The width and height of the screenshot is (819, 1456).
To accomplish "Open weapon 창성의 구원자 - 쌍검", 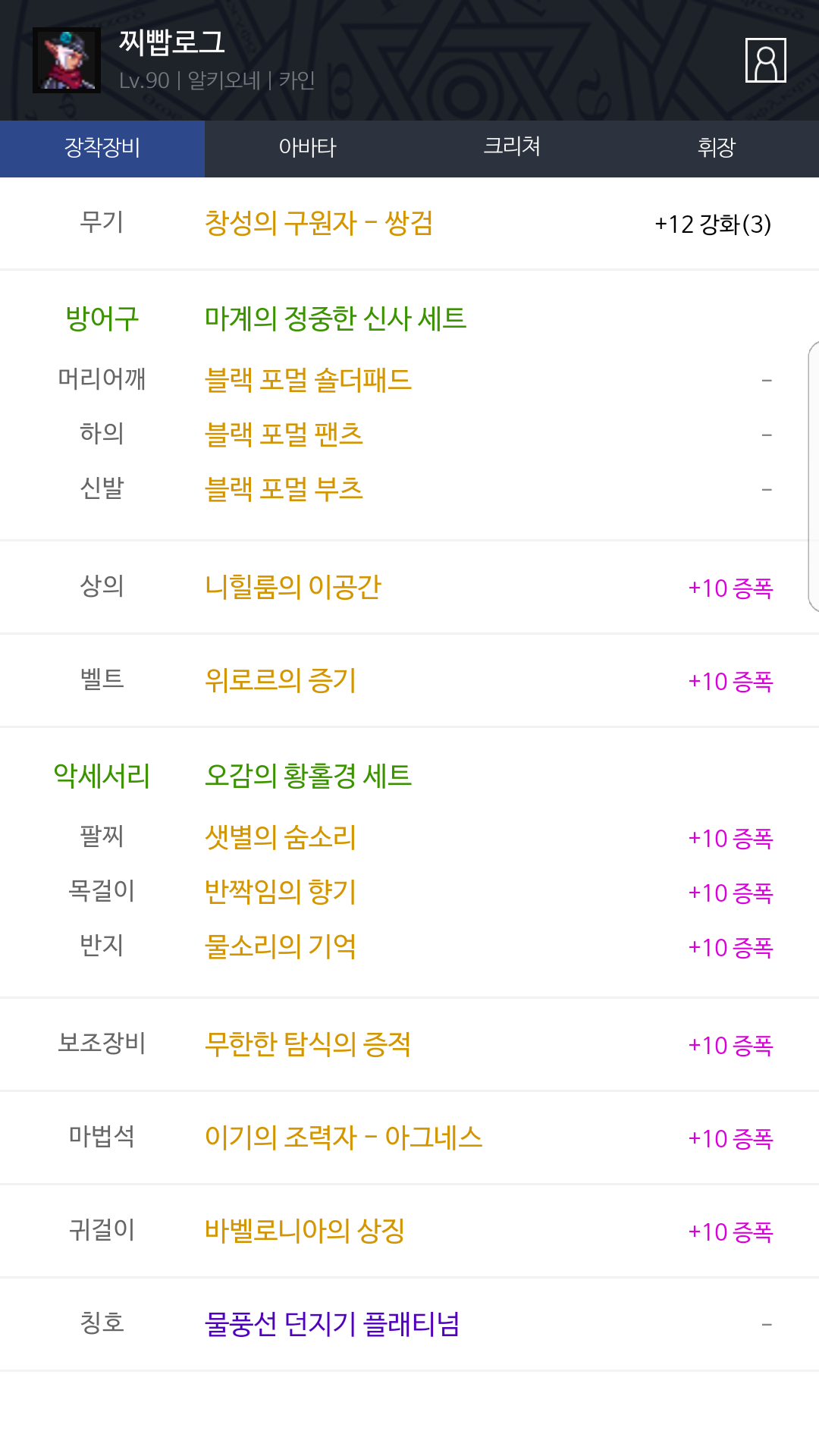I will 318,224.
